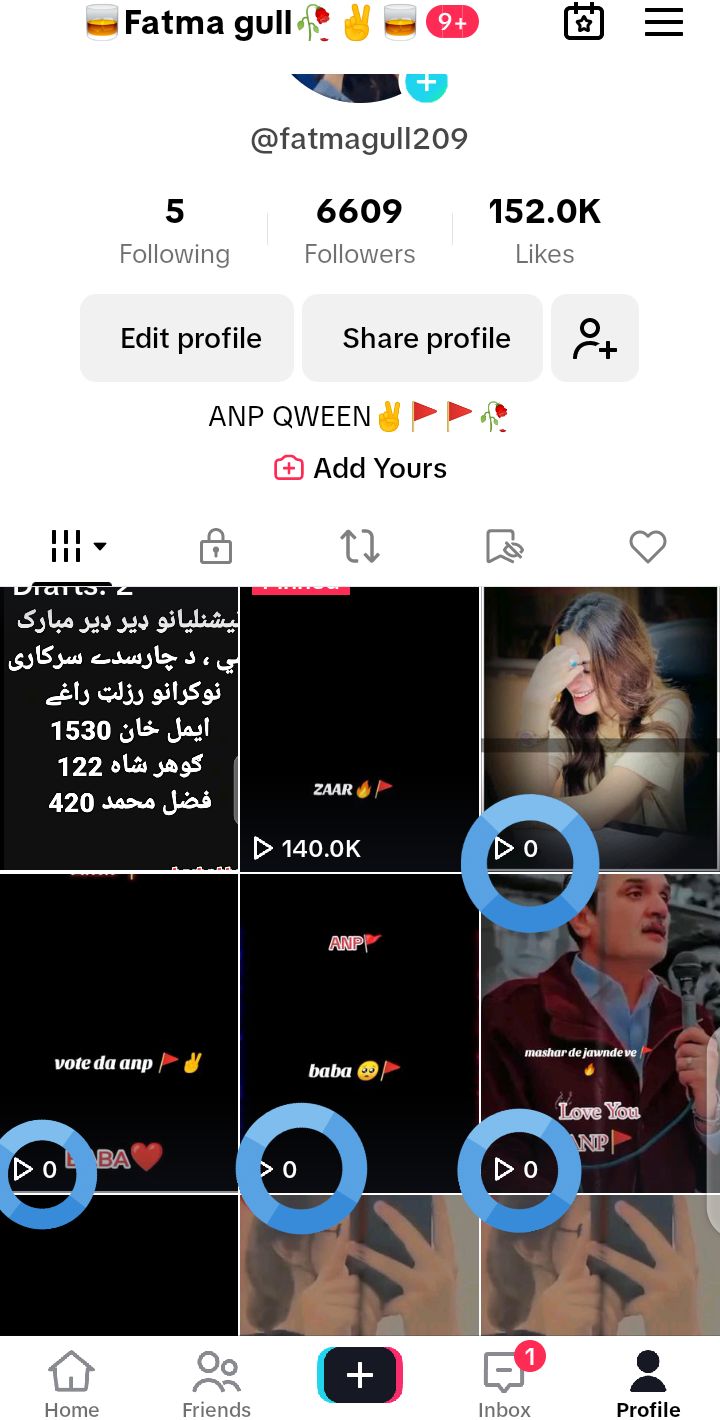720x1420 pixels.
Task: Open the Inbox tab
Action: [504, 1384]
